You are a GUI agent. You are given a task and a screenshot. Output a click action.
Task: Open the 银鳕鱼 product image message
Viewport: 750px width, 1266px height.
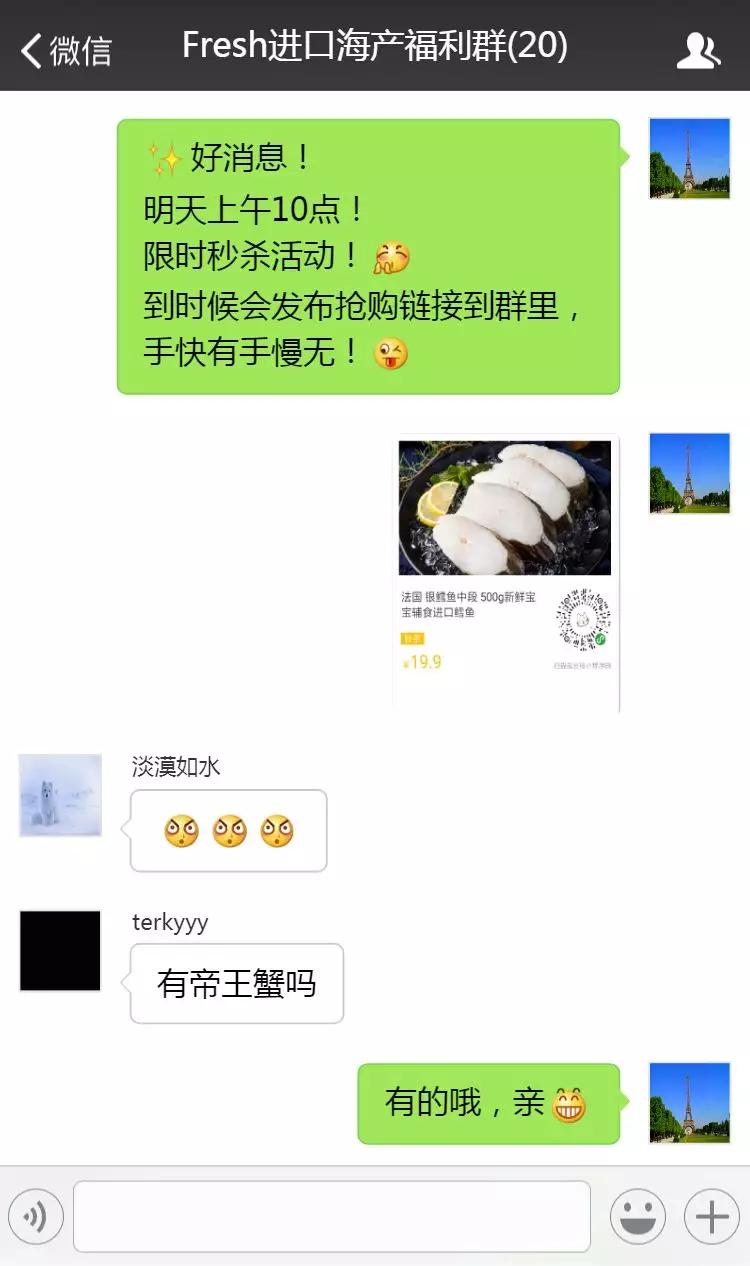coord(505,572)
